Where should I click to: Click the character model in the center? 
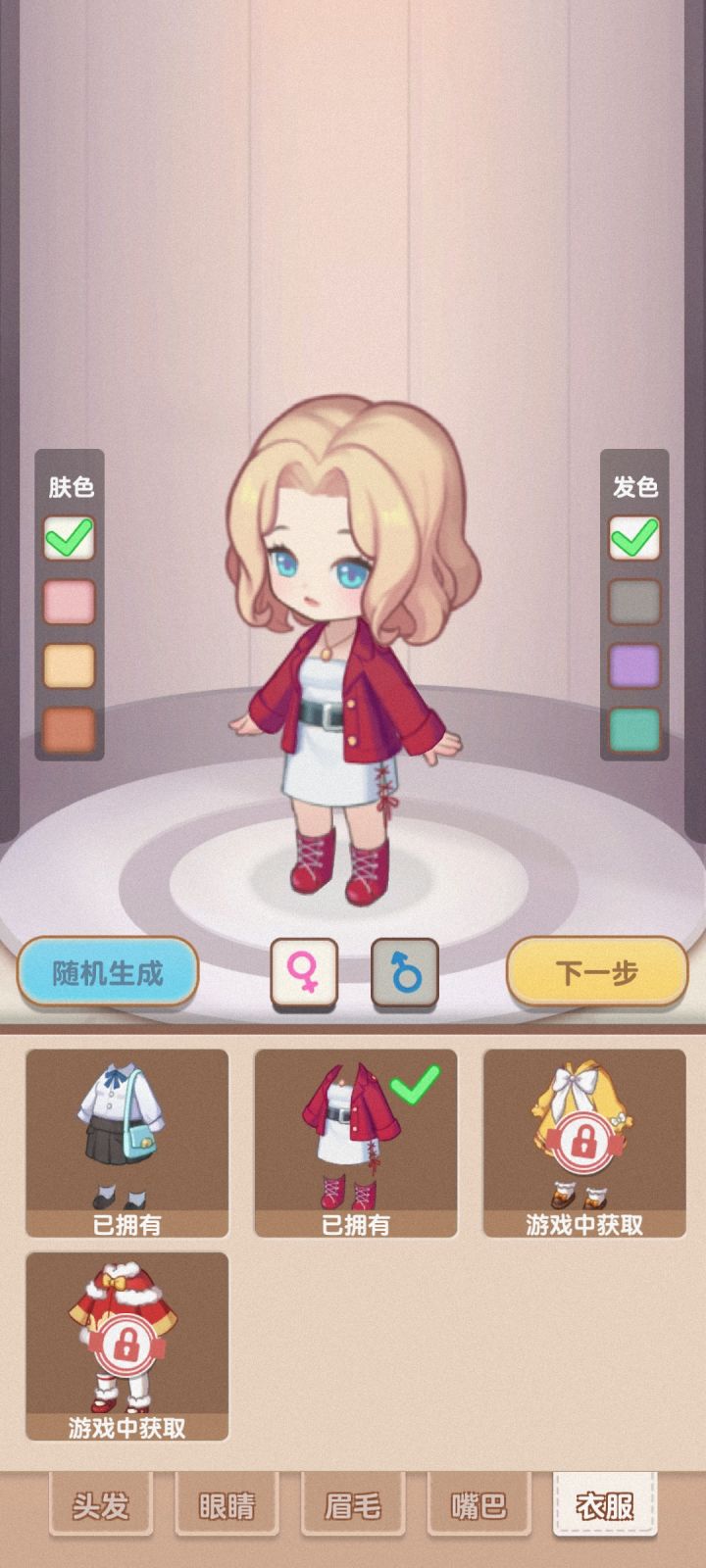pyautogui.click(x=348, y=666)
